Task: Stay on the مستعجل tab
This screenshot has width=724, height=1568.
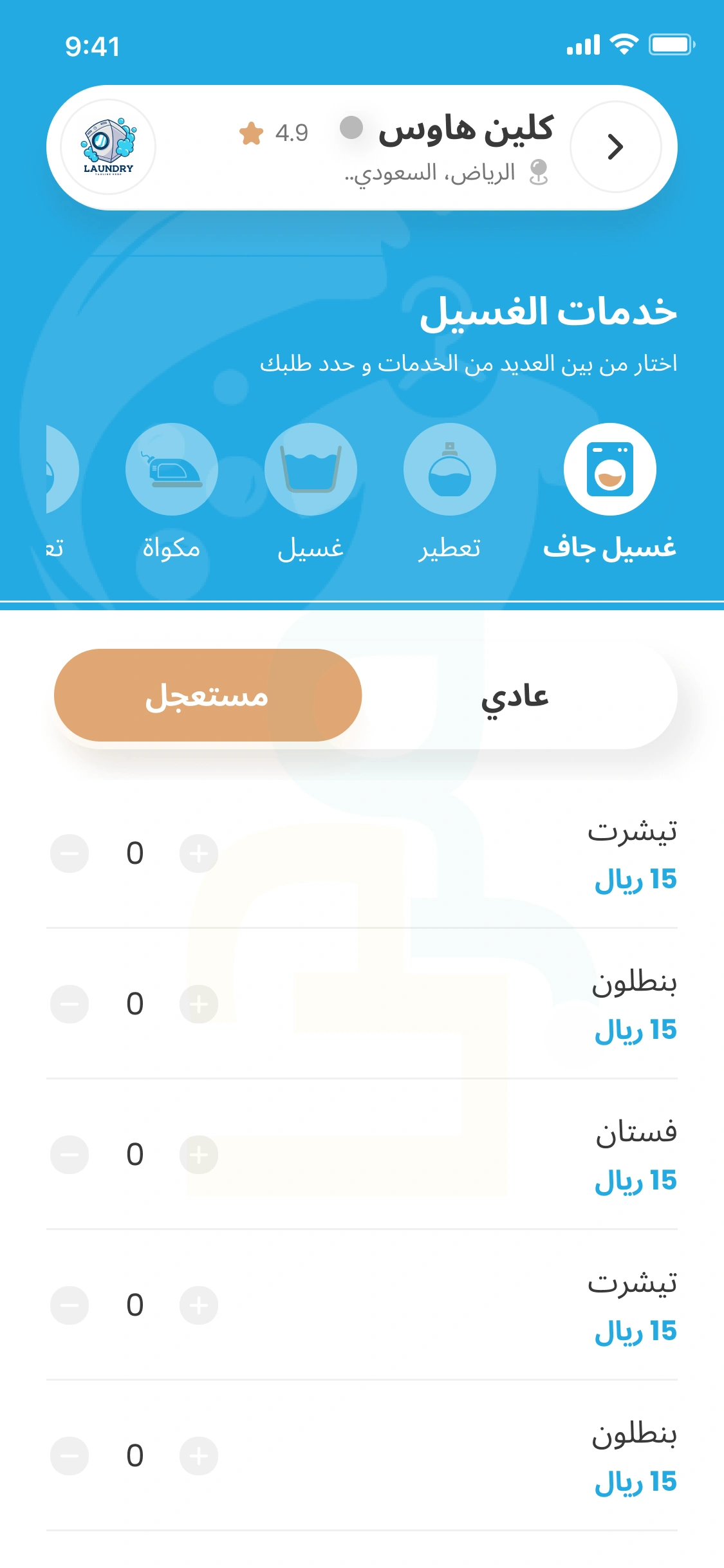Action: 209,697
